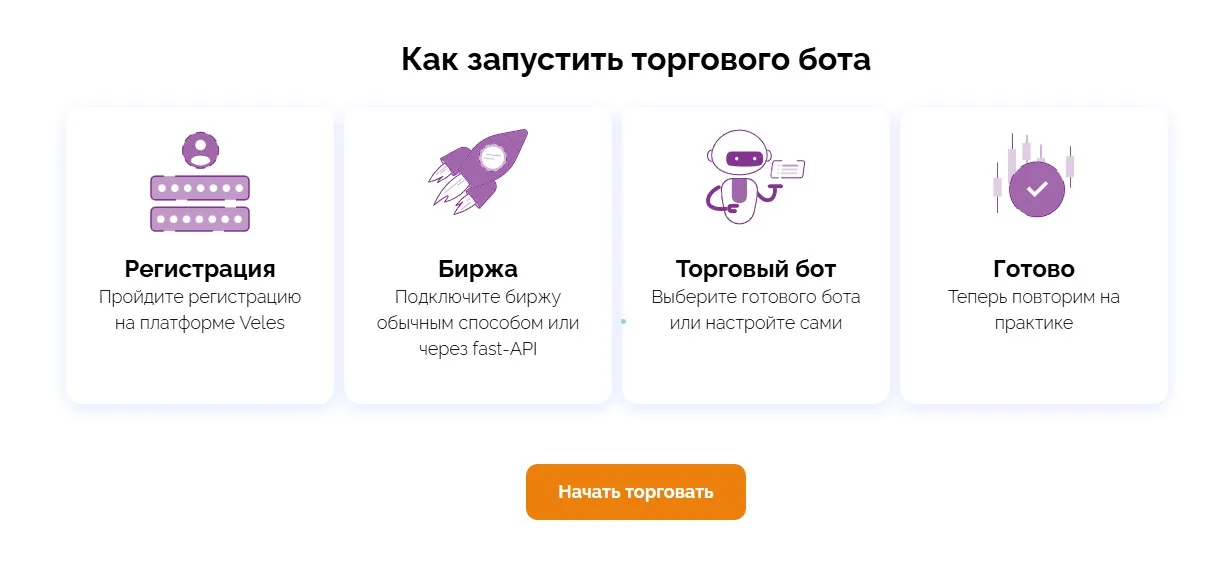Tap the Начать торговать button
The width and height of the screenshot is (1227, 563).
coord(635,492)
